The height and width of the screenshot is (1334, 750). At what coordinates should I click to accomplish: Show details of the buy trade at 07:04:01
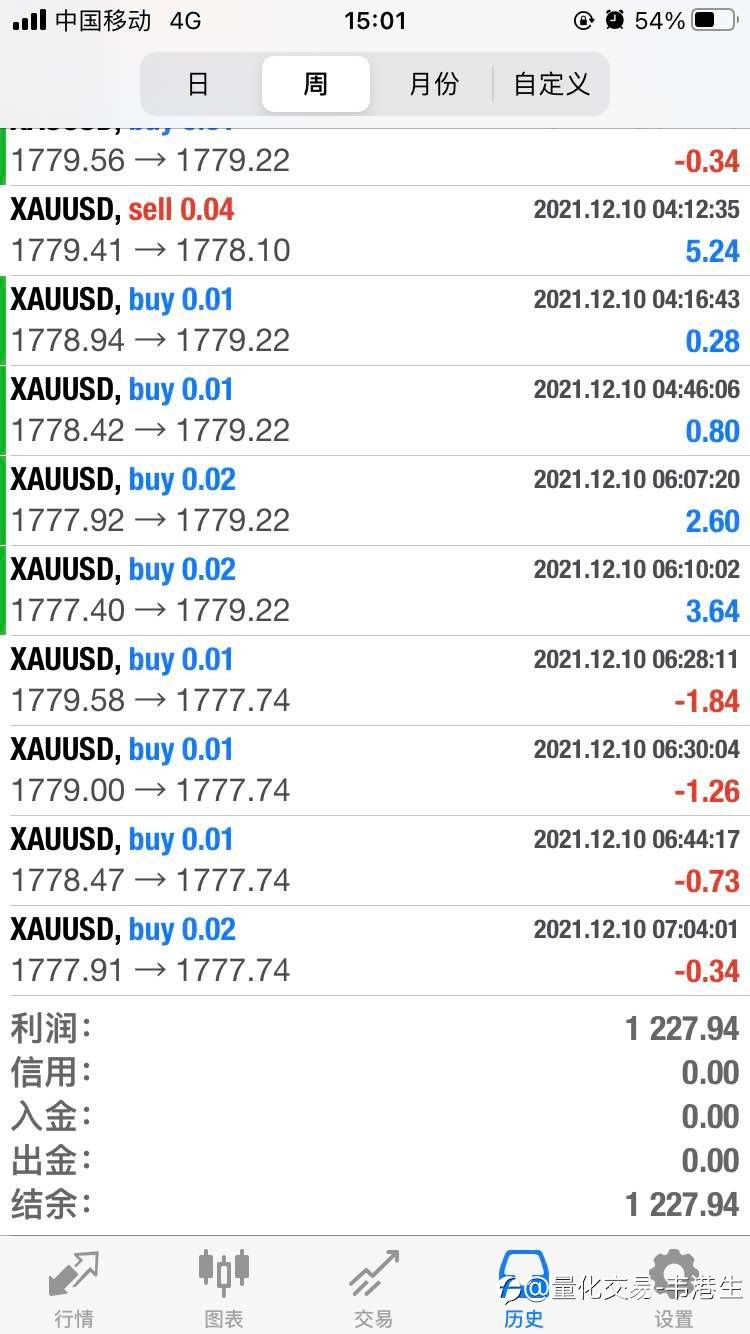(x=375, y=951)
